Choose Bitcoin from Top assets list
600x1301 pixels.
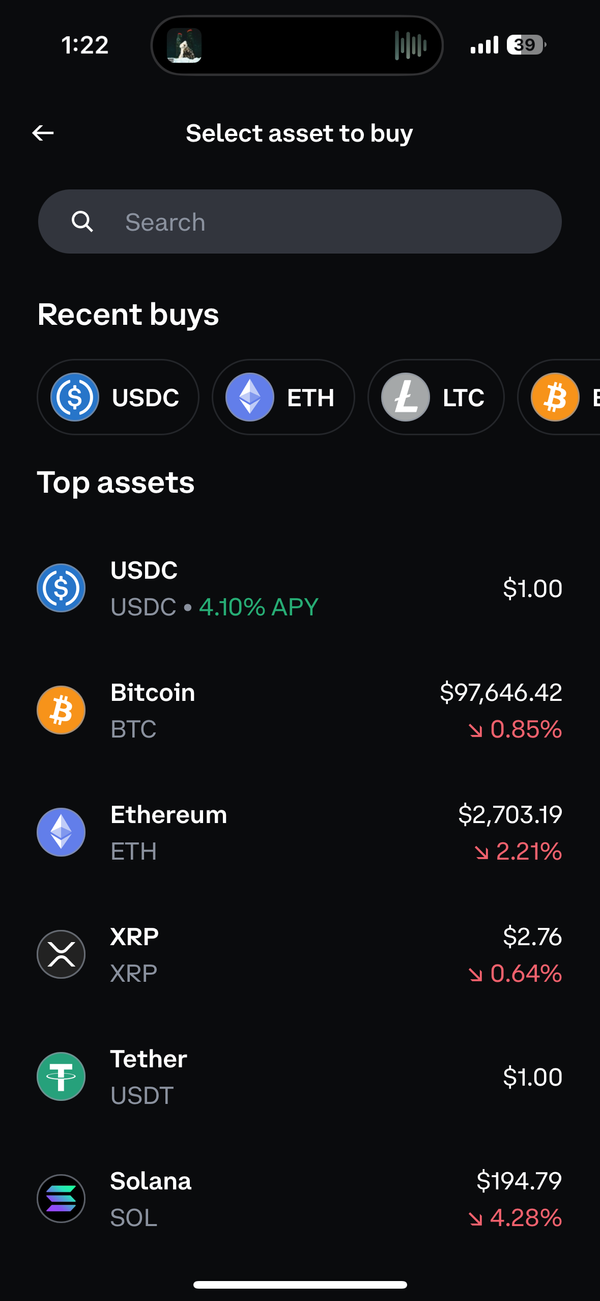[300, 711]
